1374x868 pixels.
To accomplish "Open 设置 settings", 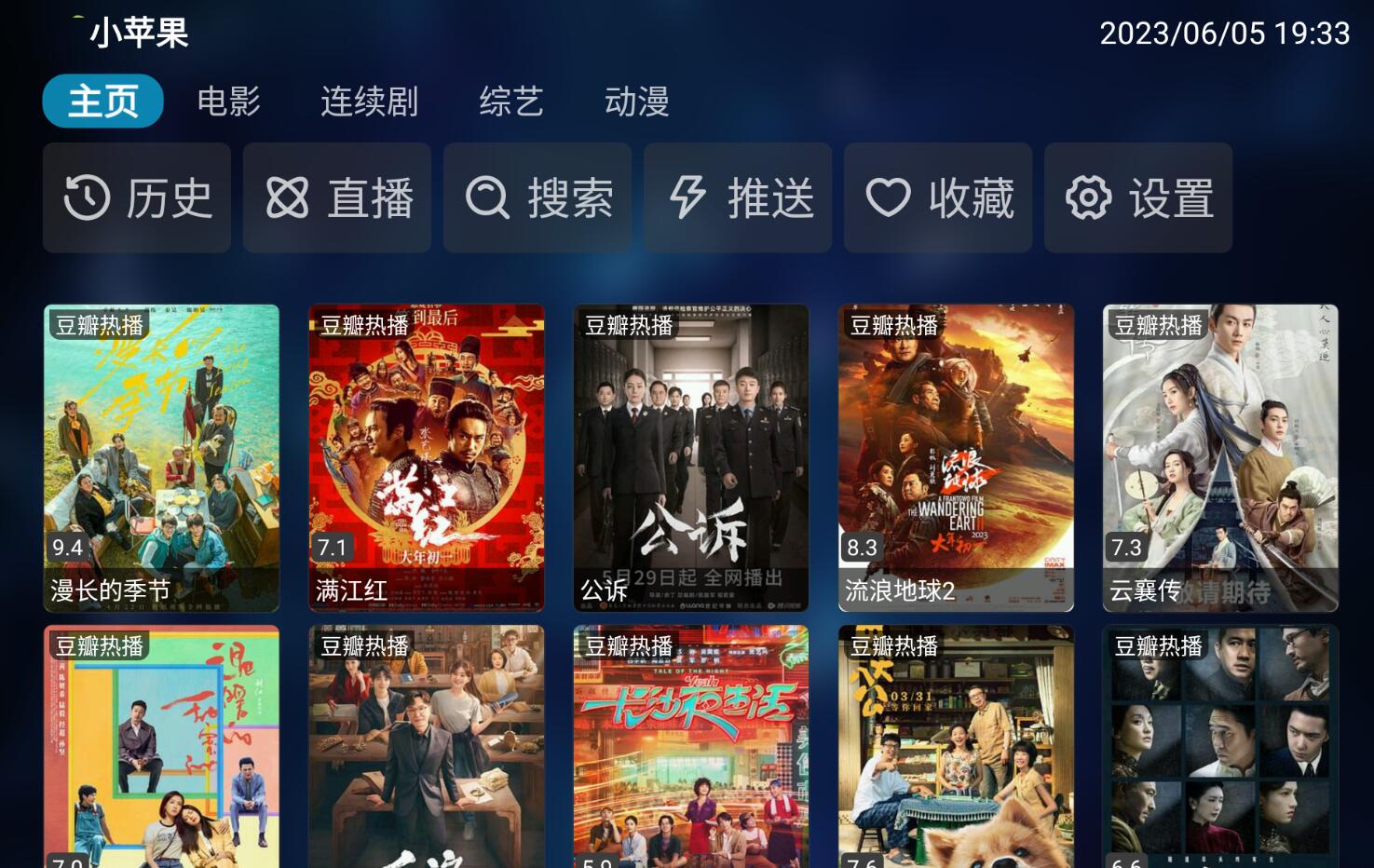I will (1138, 197).
